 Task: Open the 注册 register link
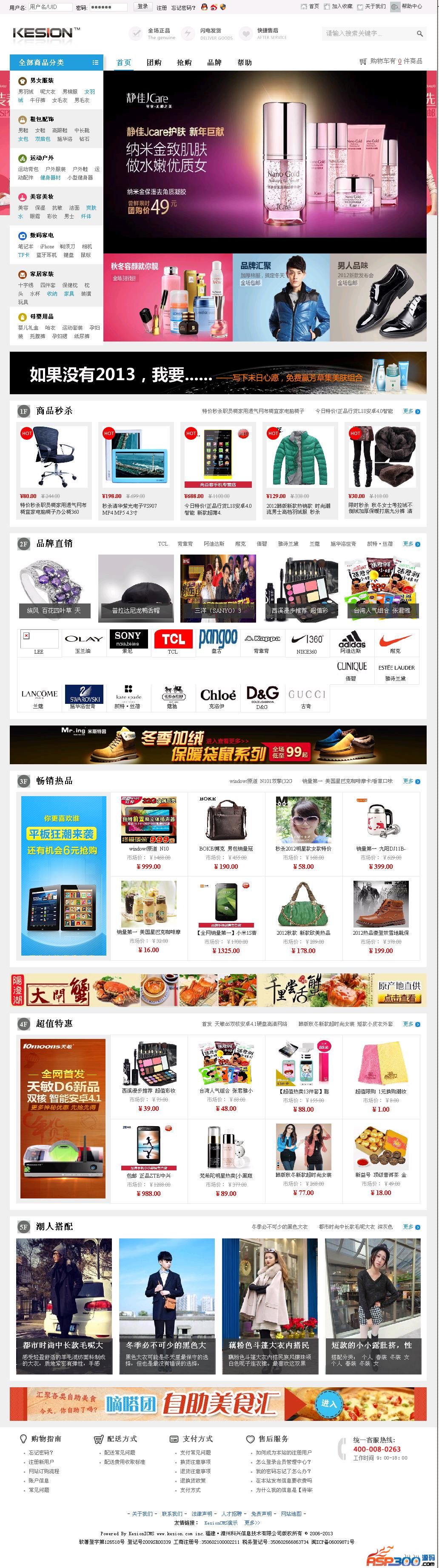(161, 8)
